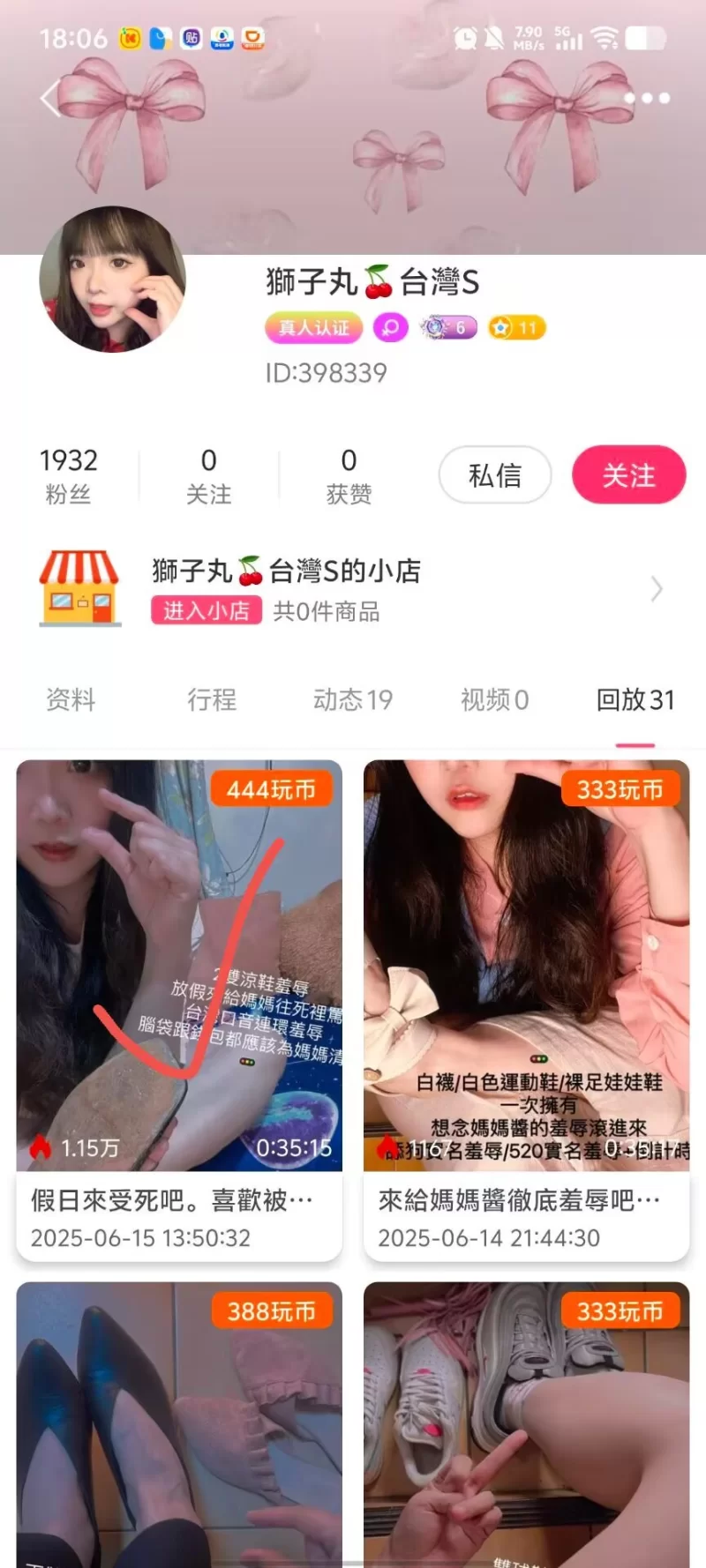
Task: Open the 388玩币 replay with black heels
Action: tap(179, 1424)
